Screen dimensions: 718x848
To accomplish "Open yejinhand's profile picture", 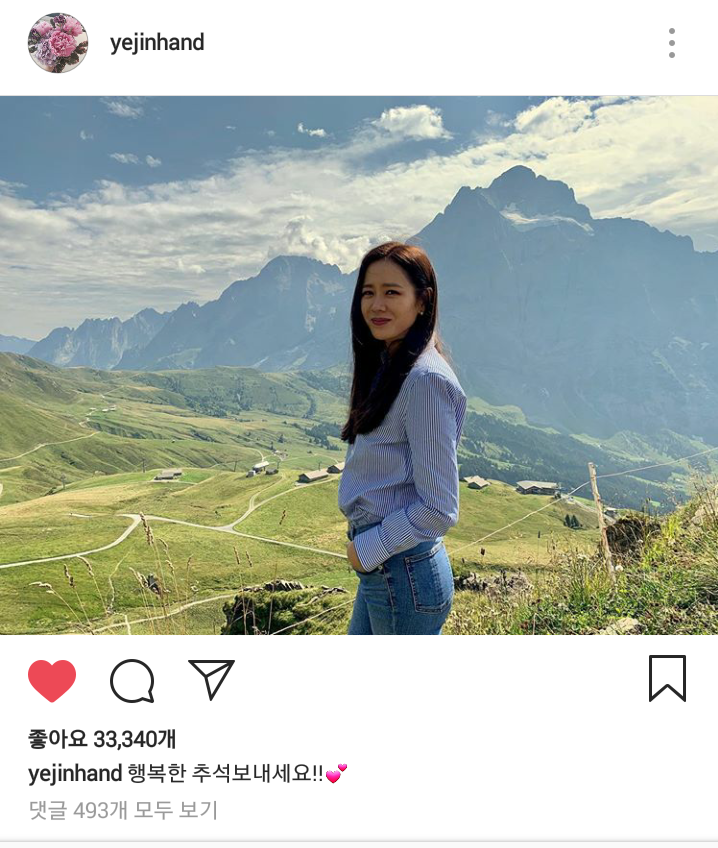I will pyautogui.click(x=58, y=43).
